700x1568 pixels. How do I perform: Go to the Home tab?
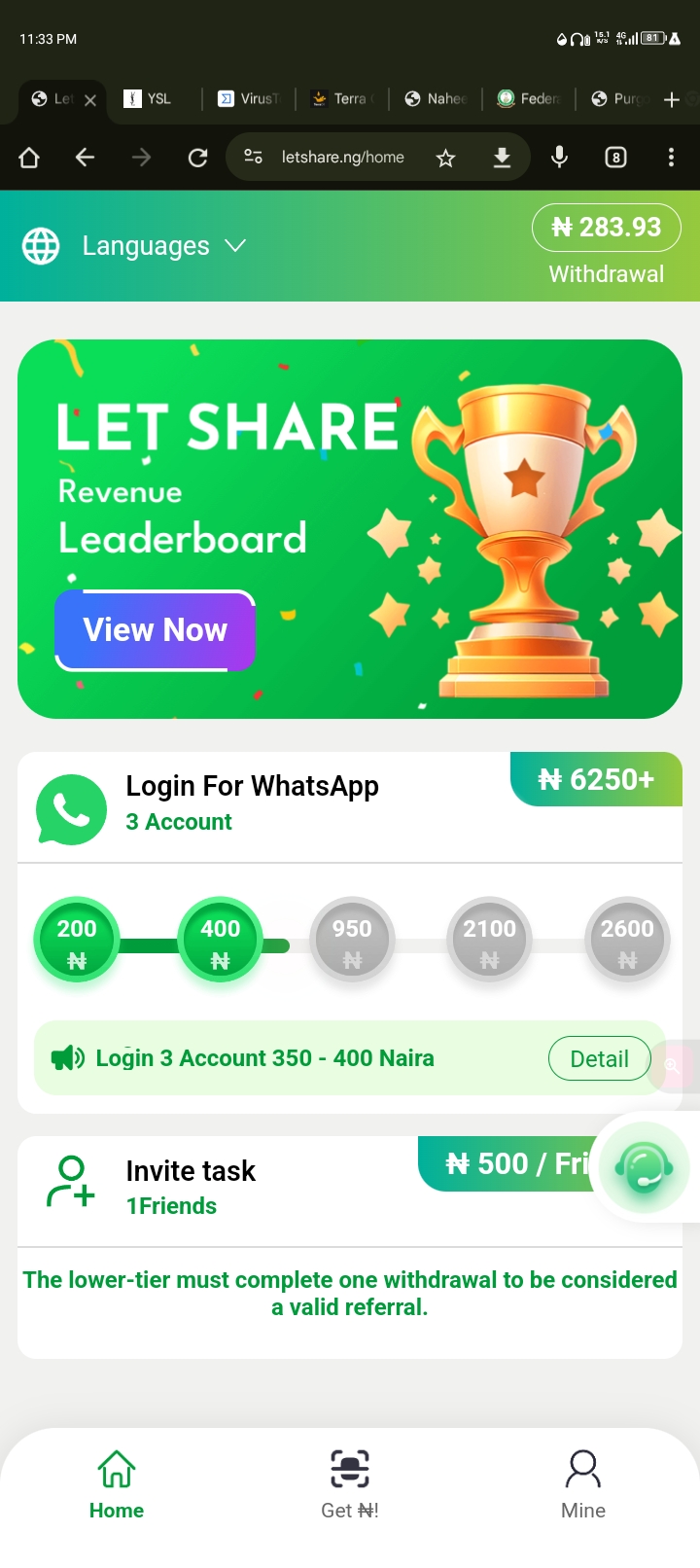coord(117,1483)
